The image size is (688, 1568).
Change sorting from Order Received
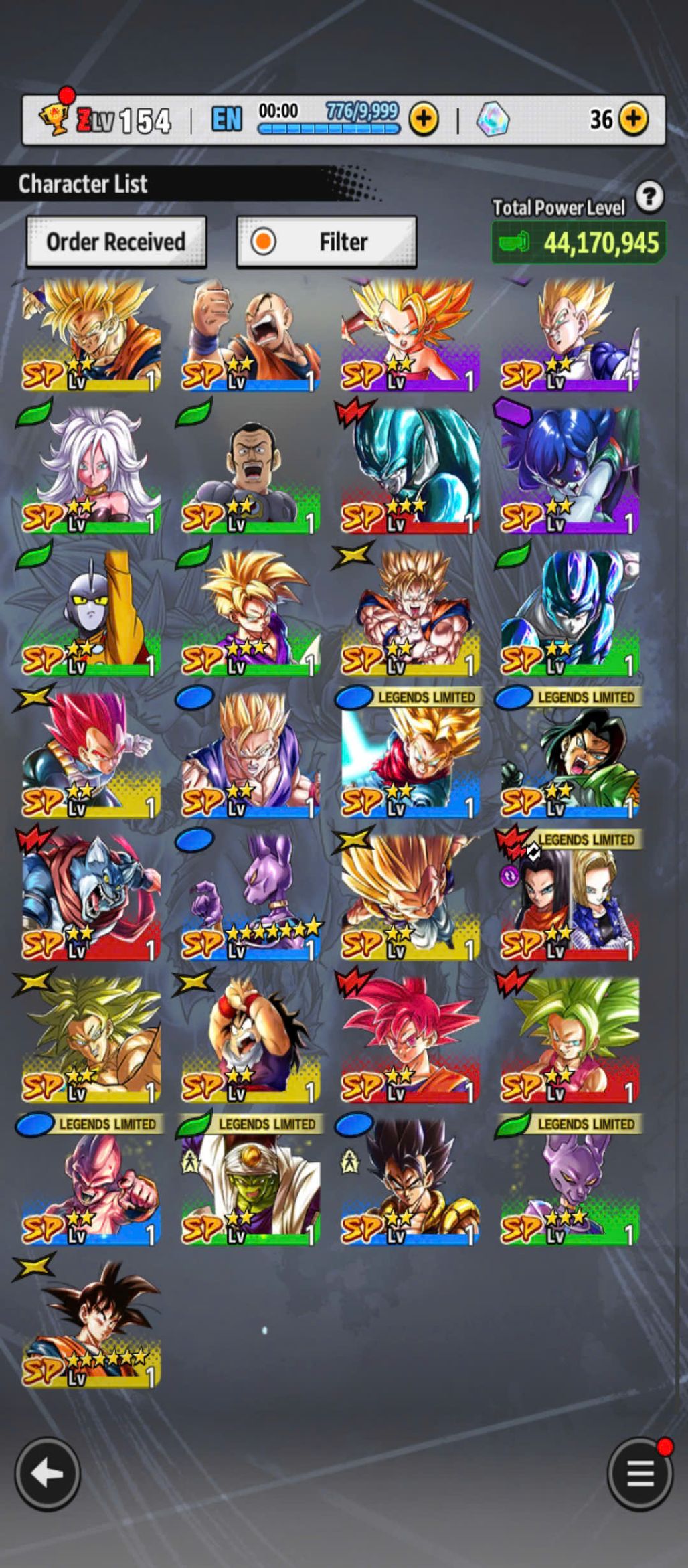click(116, 242)
